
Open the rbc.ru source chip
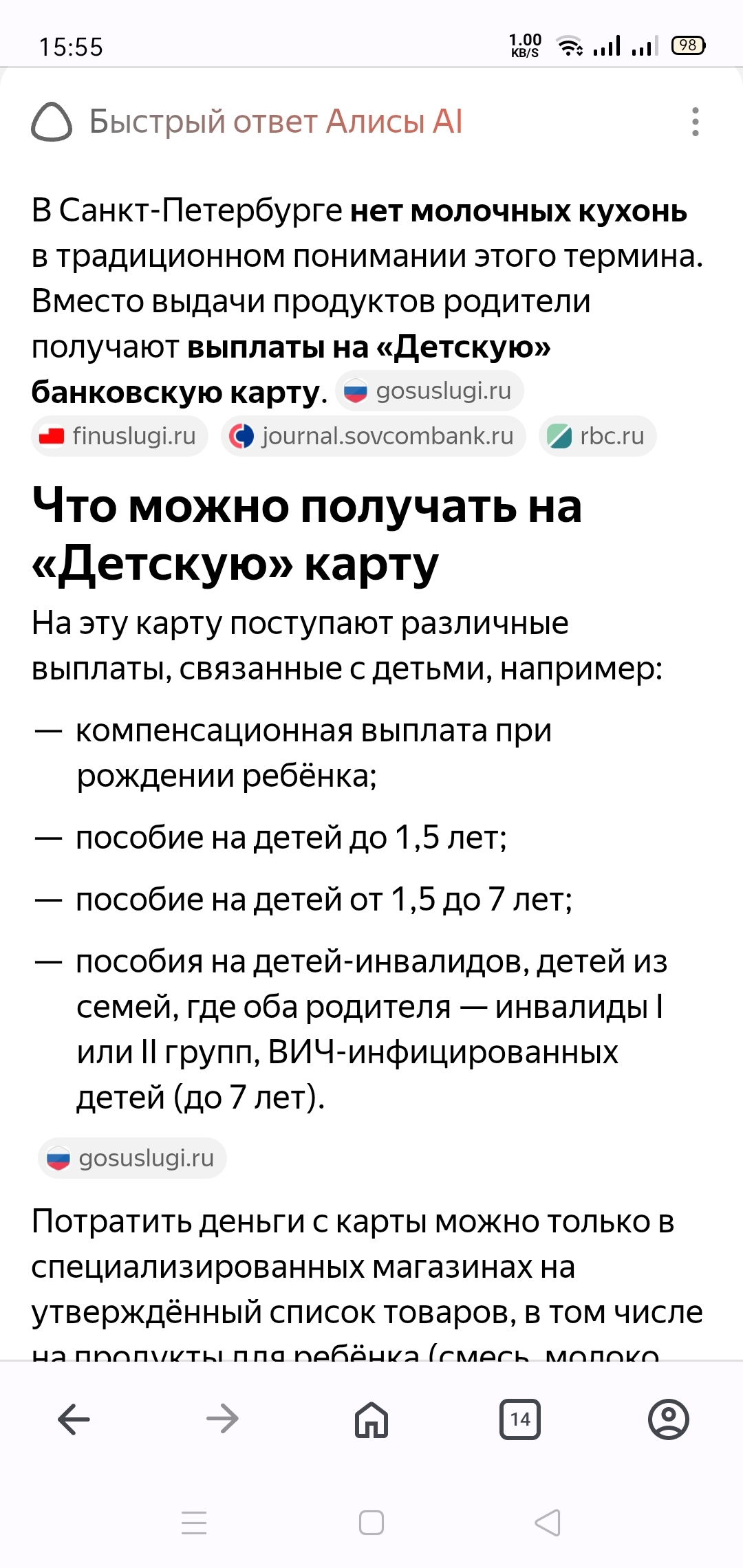click(x=598, y=436)
